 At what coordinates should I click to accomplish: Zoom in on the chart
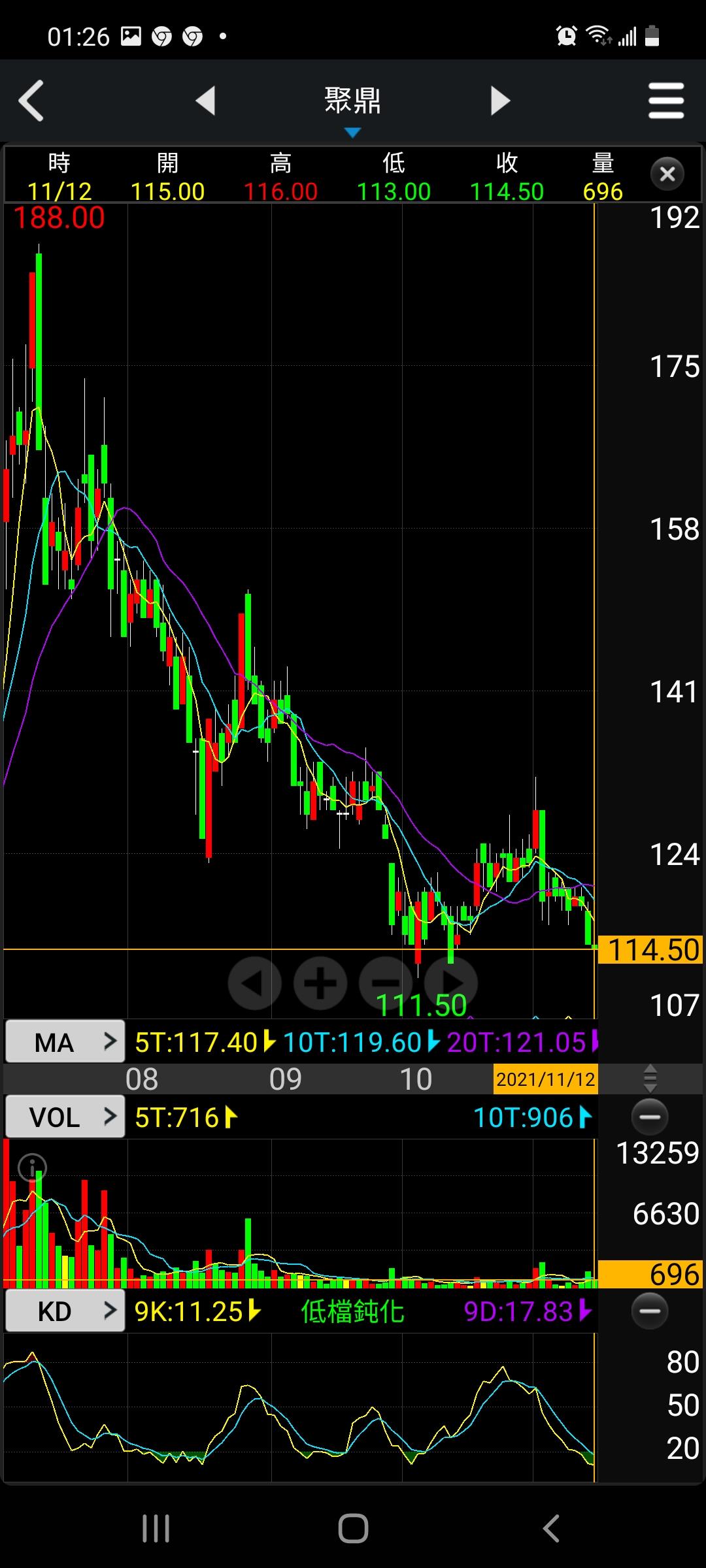coord(320,983)
